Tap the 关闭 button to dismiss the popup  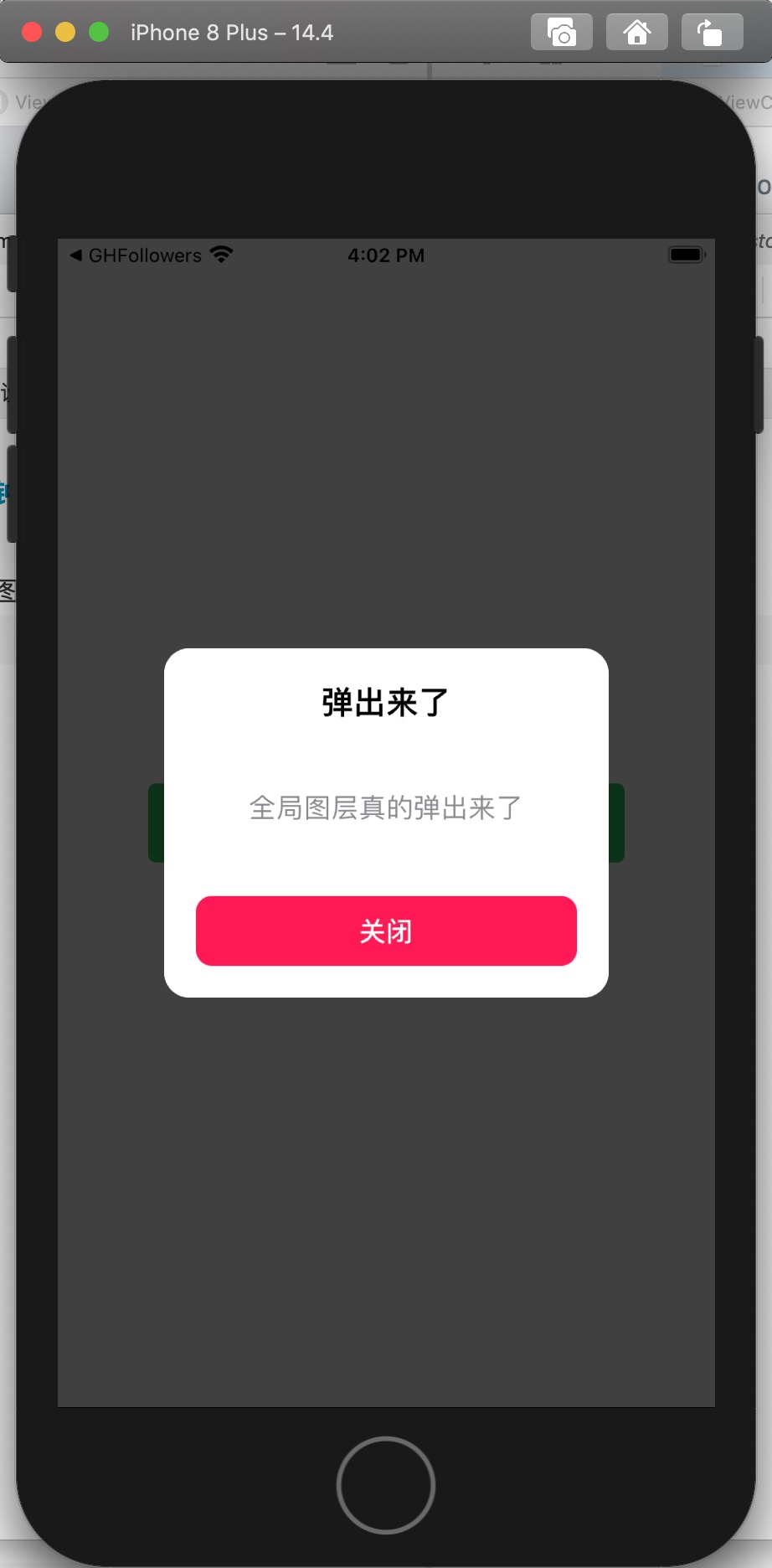[x=386, y=931]
